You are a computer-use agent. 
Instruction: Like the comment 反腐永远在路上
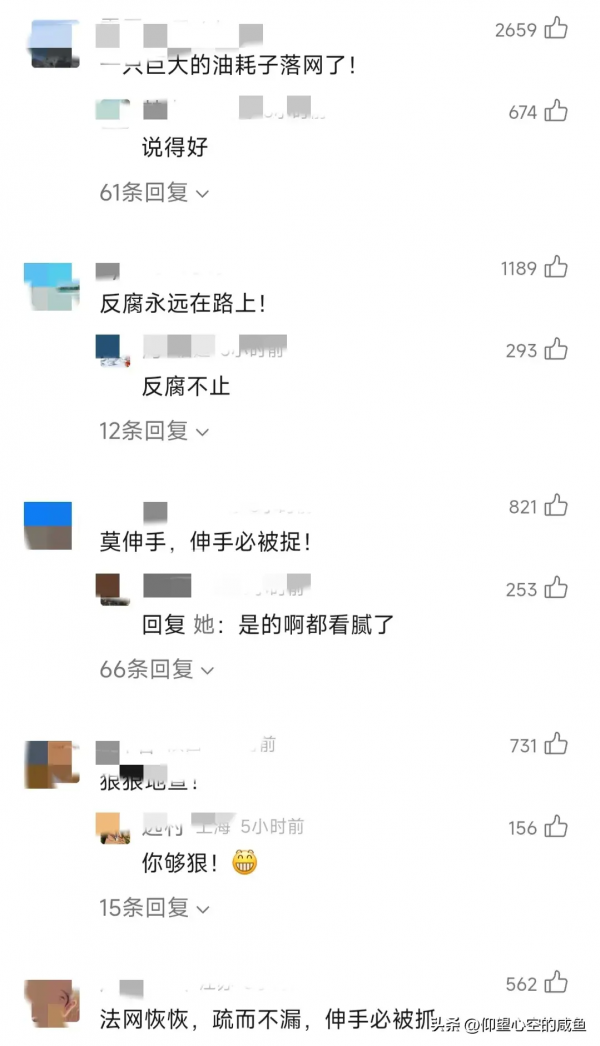(x=556, y=267)
